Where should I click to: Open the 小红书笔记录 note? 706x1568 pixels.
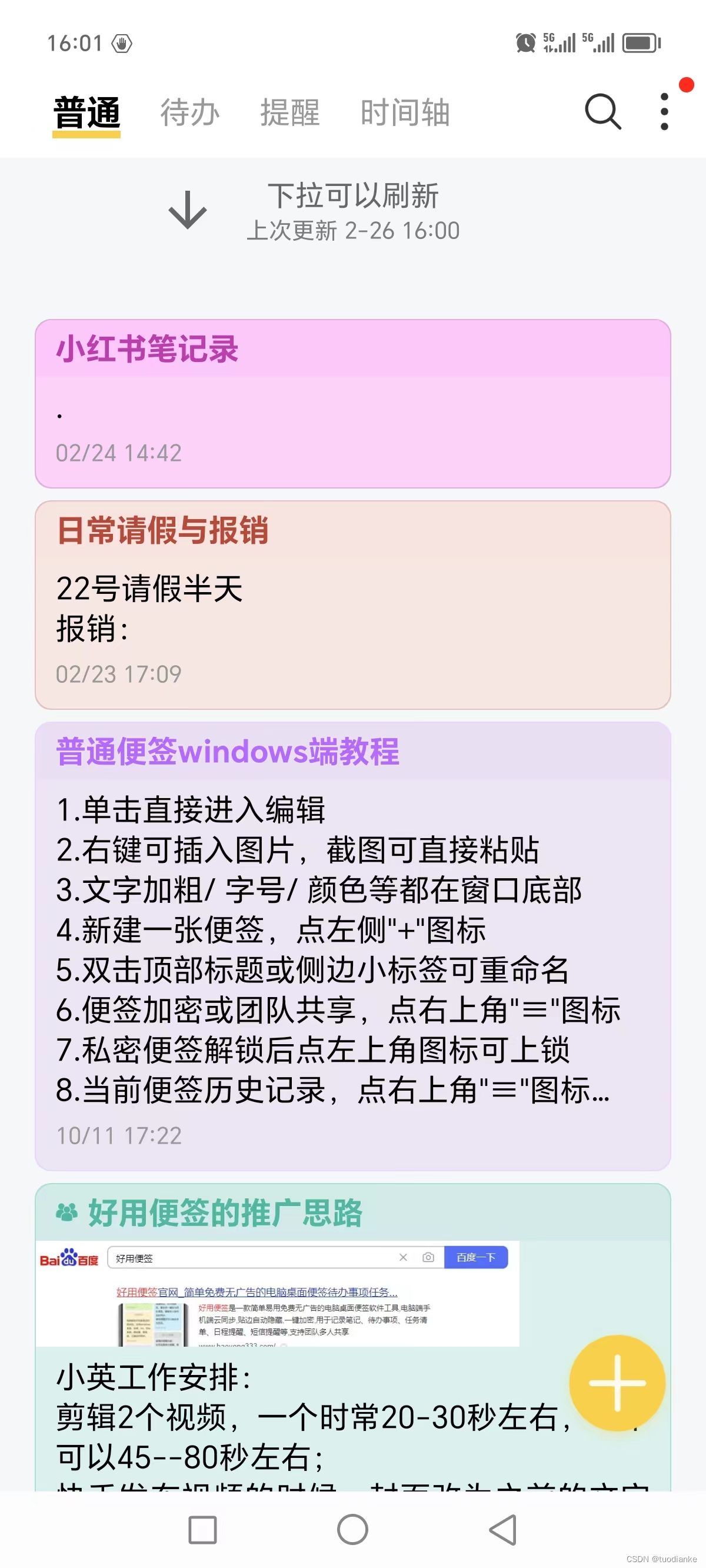point(353,403)
